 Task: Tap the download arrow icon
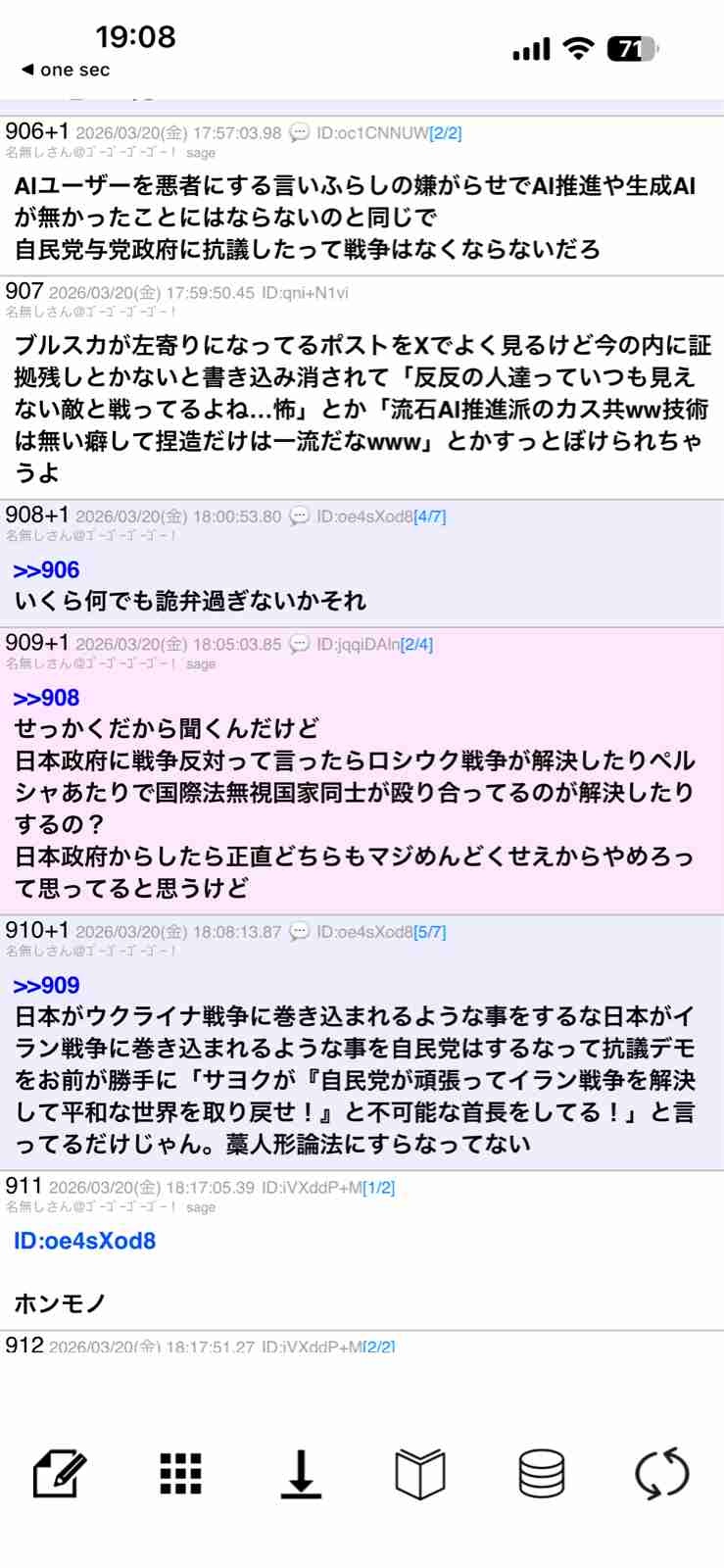tap(303, 1473)
